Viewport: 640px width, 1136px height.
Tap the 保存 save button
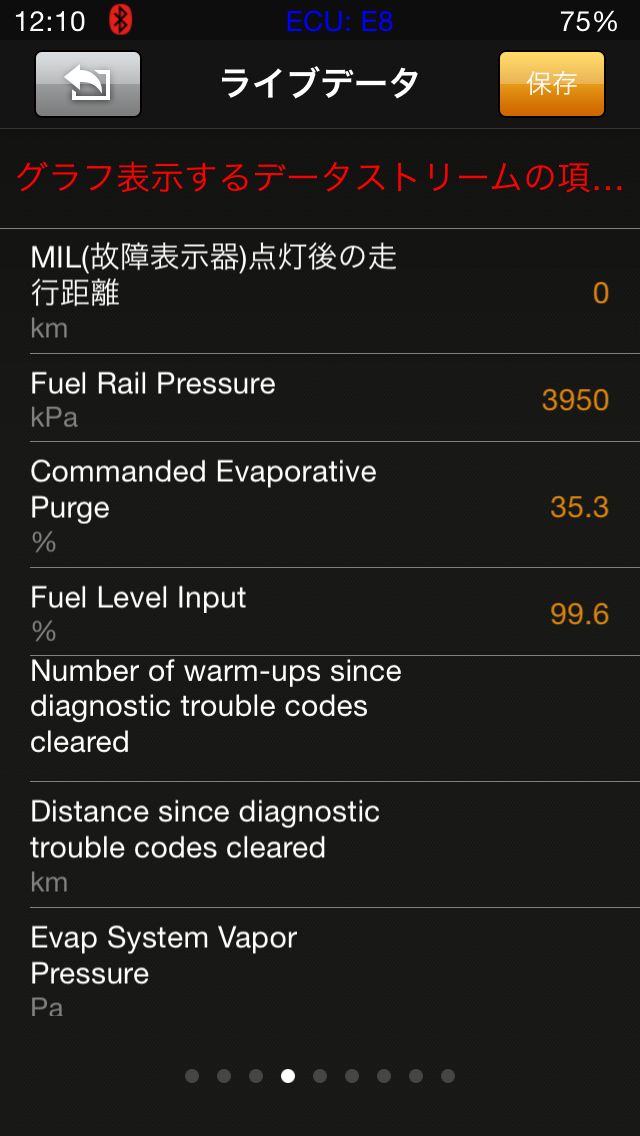[x=551, y=84]
